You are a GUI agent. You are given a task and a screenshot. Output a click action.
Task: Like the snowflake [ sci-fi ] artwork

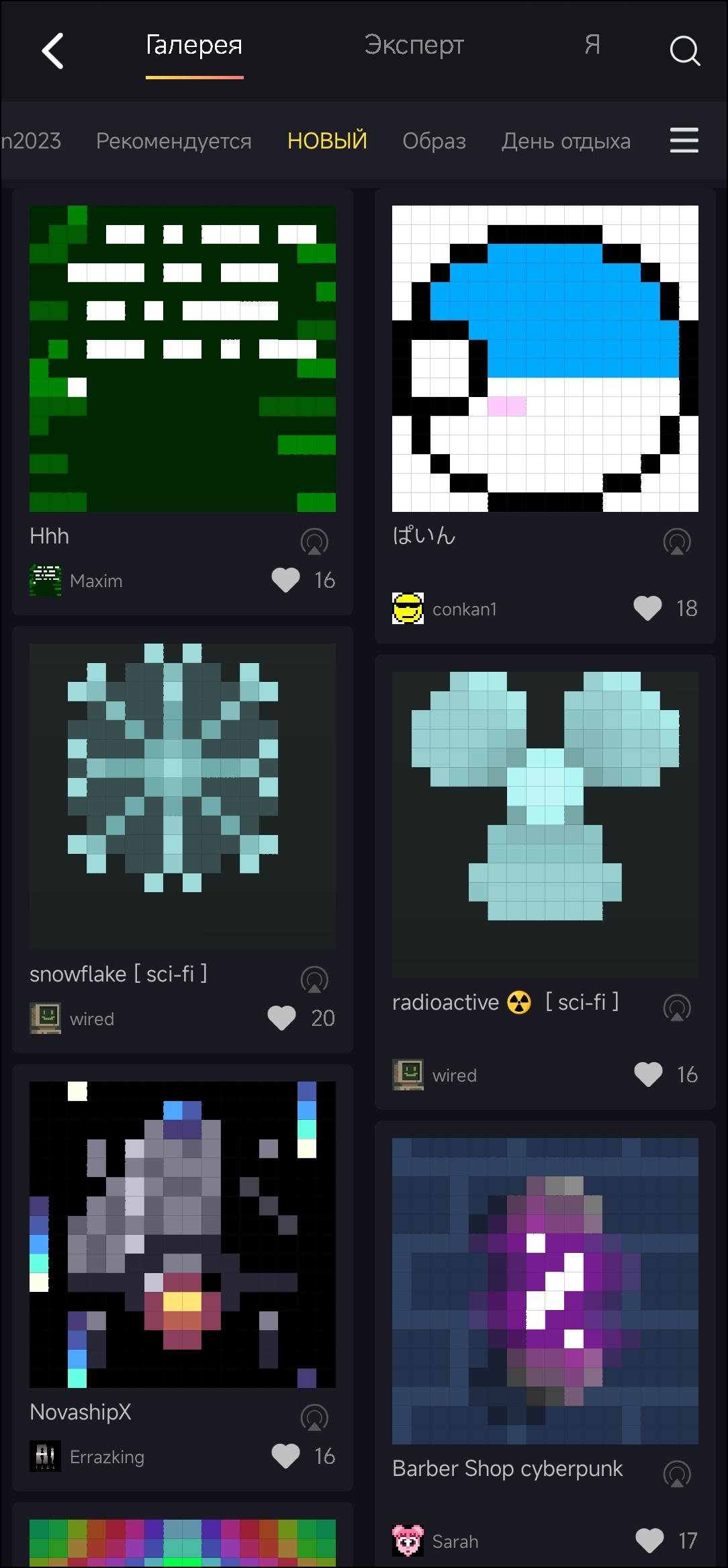coord(281,1018)
